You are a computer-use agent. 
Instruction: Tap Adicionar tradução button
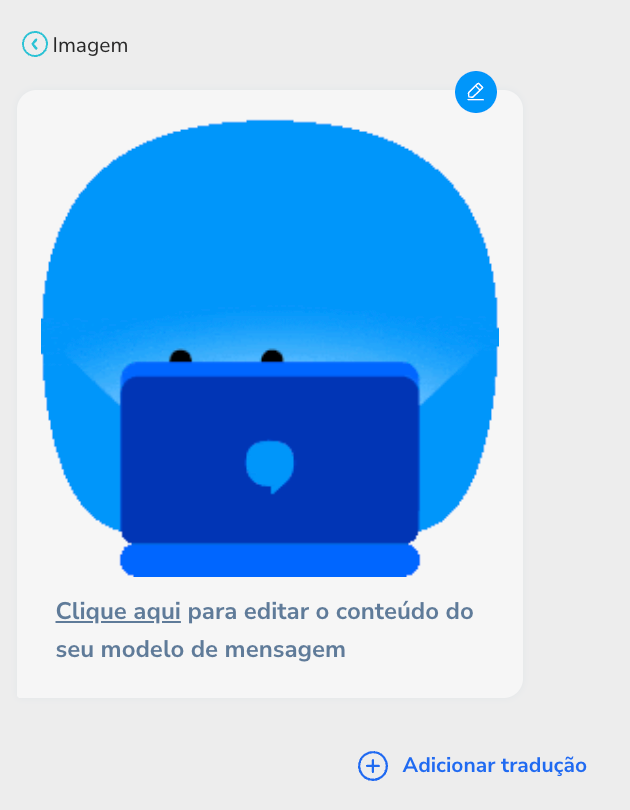(x=473, y=766)
